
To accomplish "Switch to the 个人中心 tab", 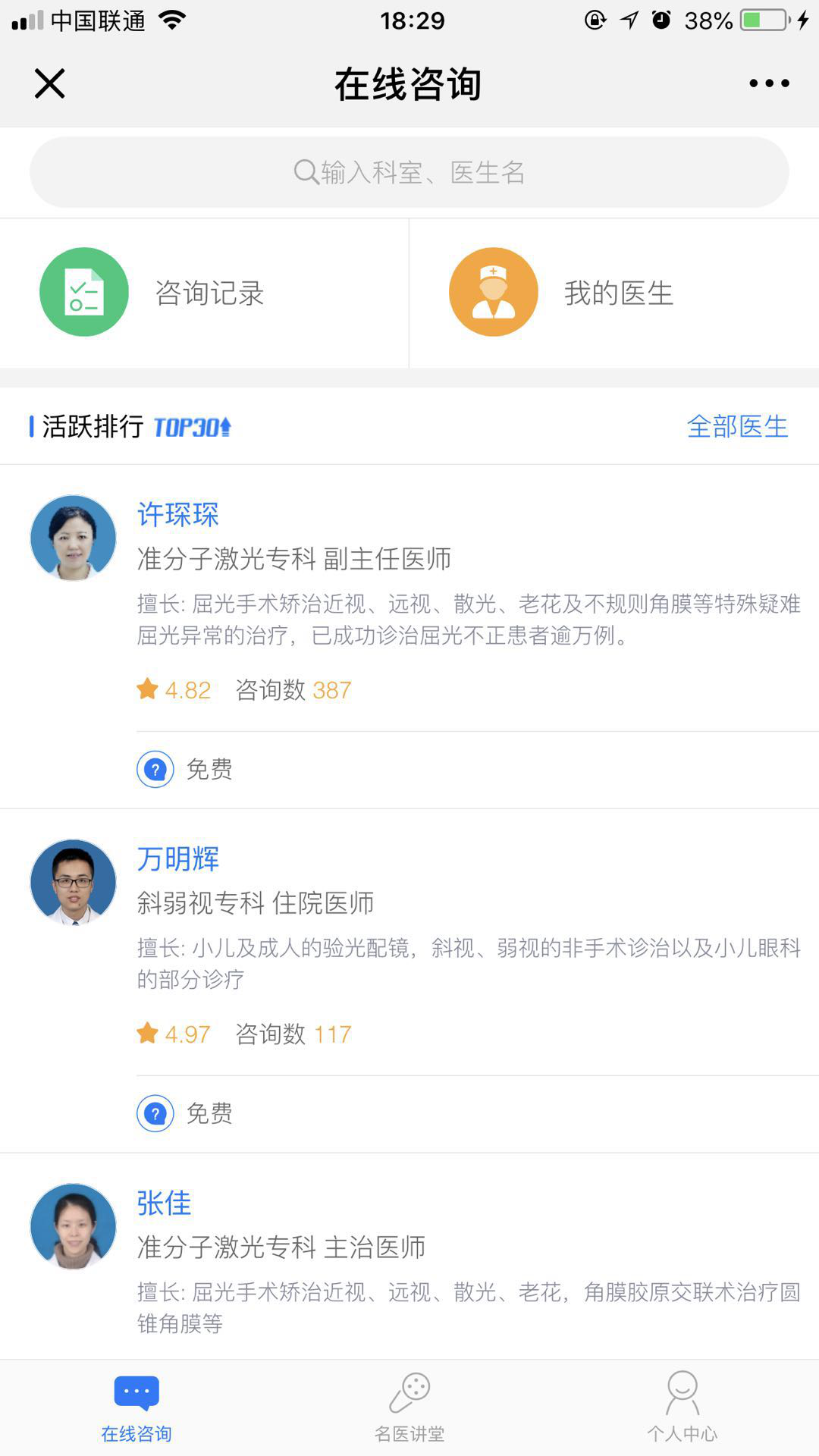I will pos(682,1407).
